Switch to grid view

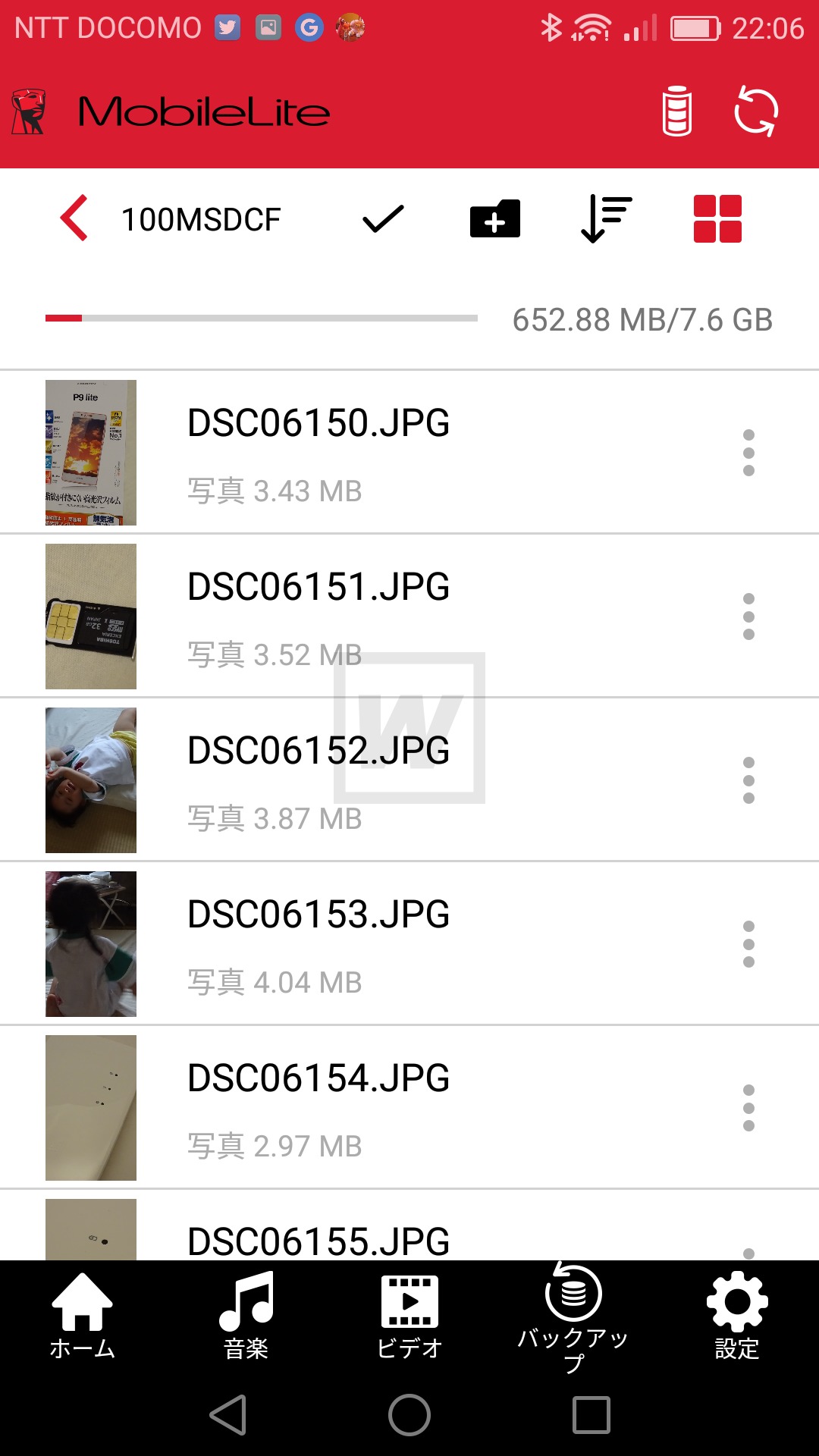[x=717, y=219]
